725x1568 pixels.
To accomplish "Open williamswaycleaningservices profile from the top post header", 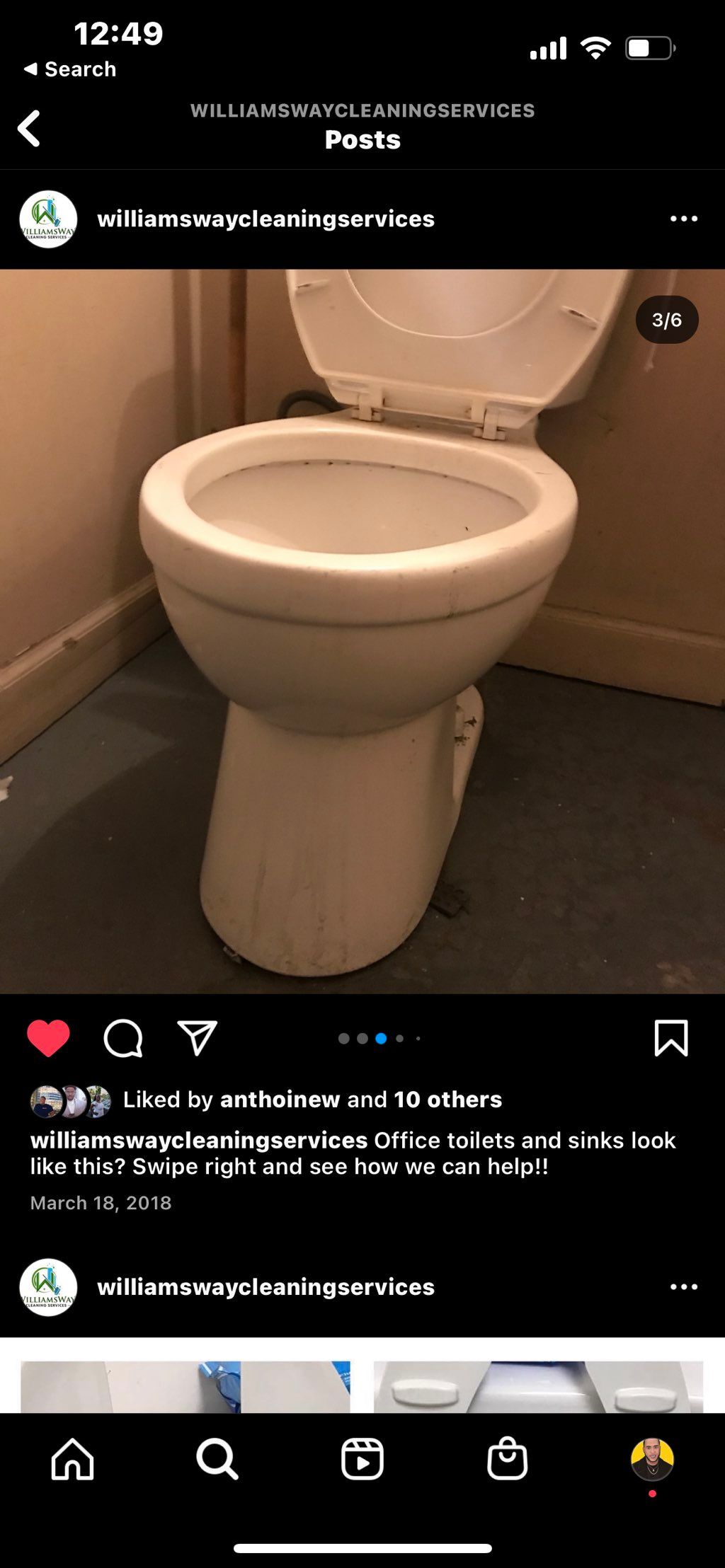I will (266, 219).
